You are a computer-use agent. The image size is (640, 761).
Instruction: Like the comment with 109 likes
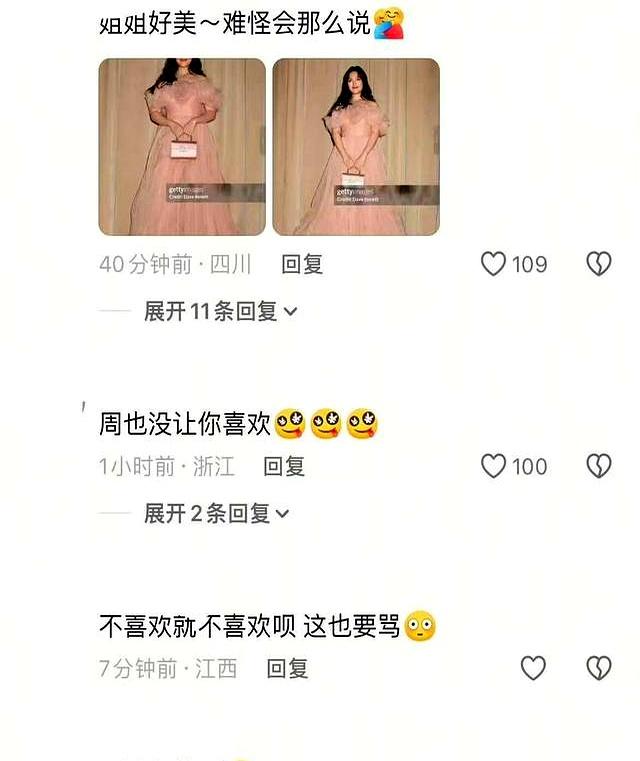(494, 264)
